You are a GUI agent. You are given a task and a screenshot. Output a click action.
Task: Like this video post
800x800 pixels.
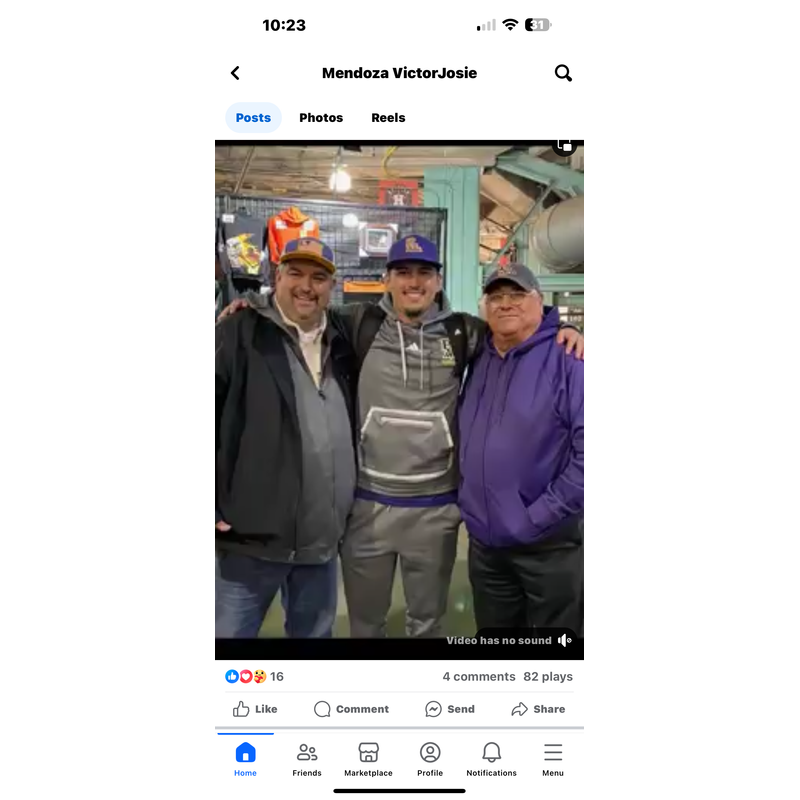tap(255, 709)
